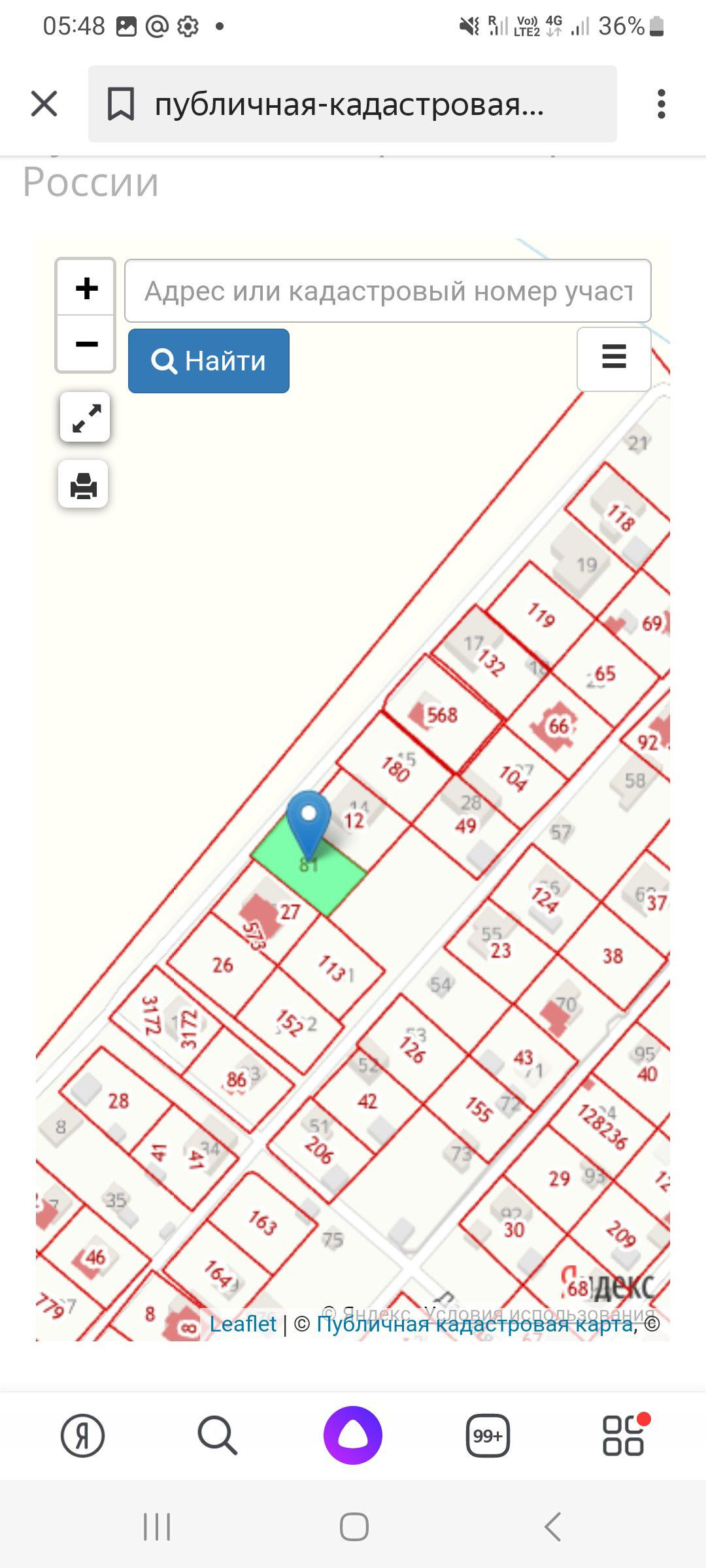Open the 99+ tabs switcher

[x=488, y=1435]
